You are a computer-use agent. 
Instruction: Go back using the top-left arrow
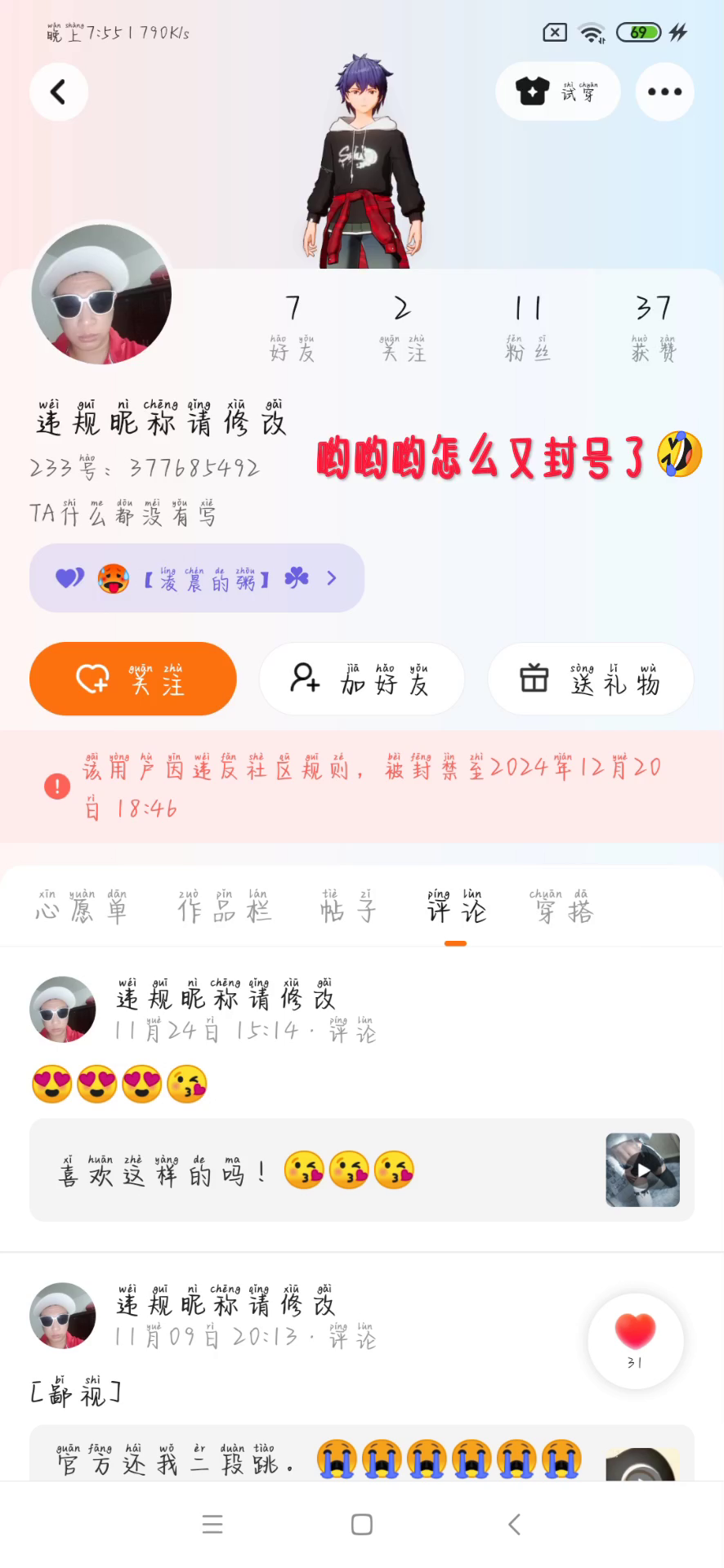click(58, 91)
